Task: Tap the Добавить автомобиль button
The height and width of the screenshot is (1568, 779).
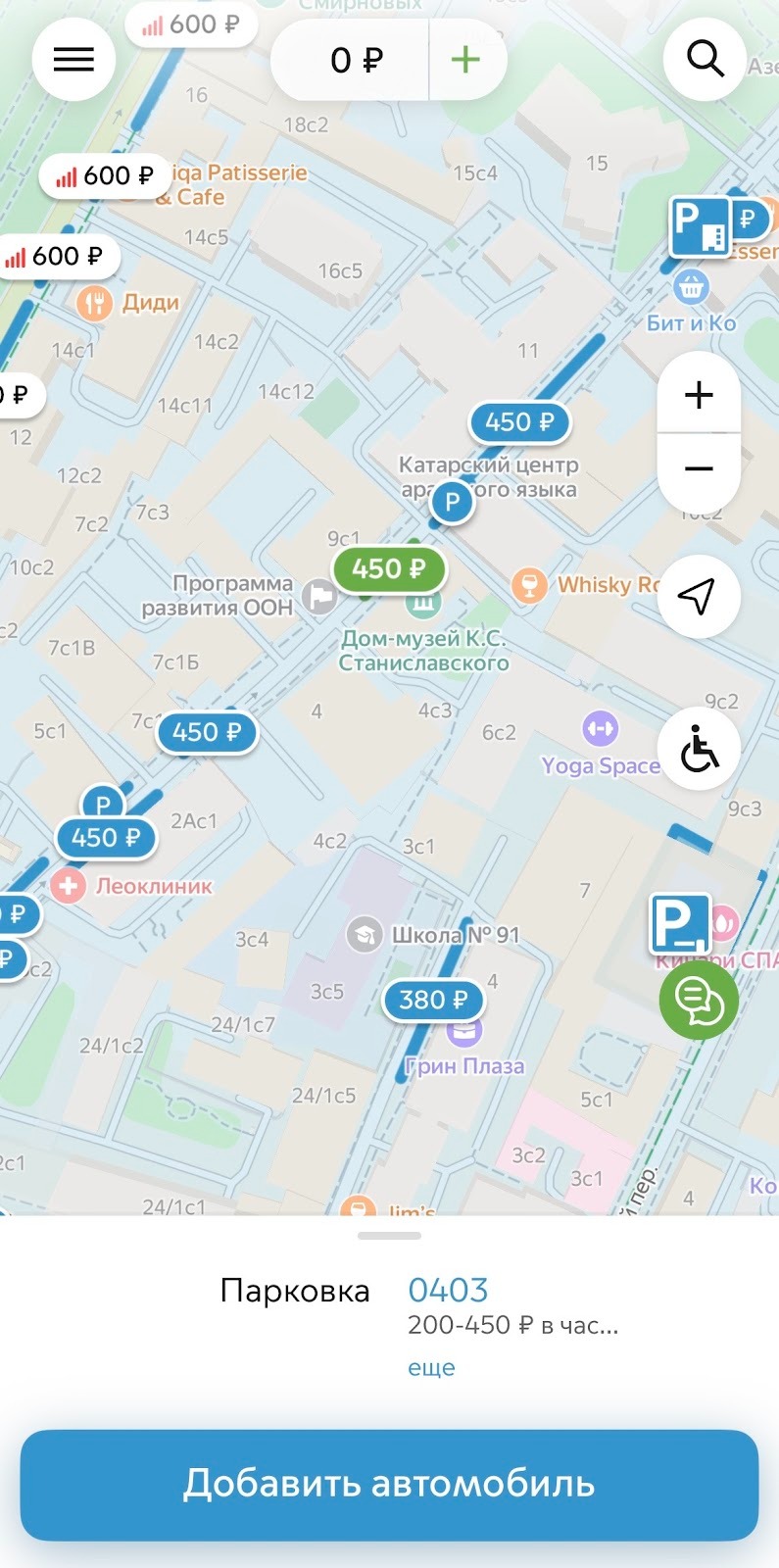Action: click(x=389, y=1484)
